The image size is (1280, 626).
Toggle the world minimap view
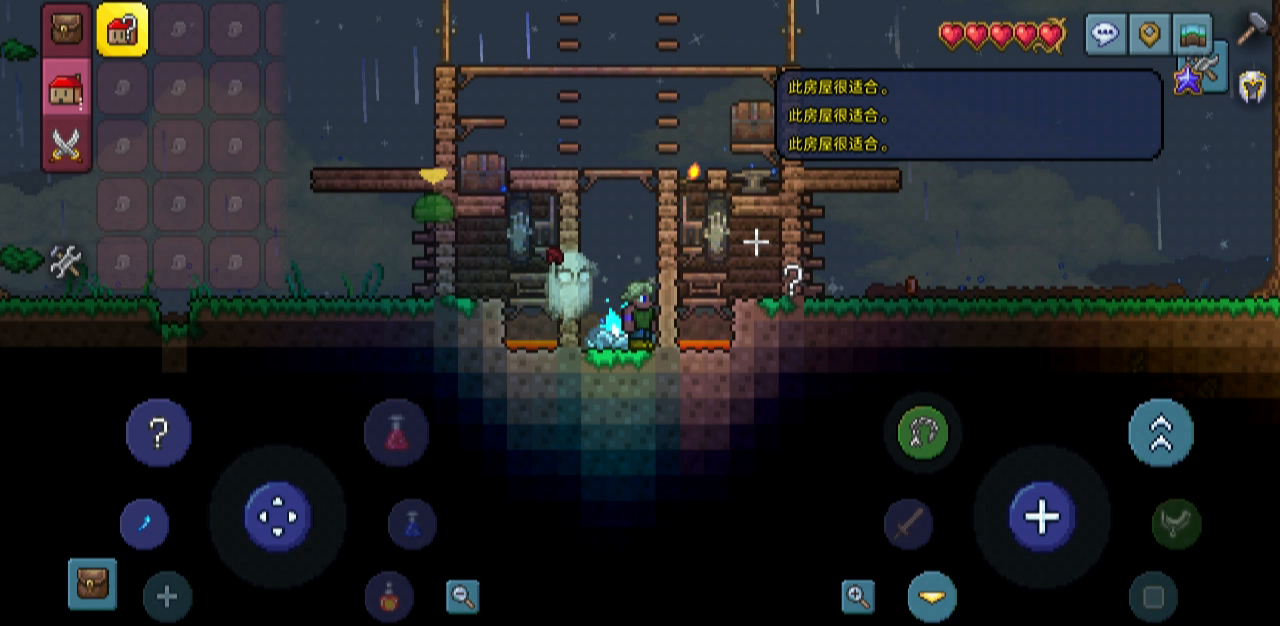[1192, 35]
